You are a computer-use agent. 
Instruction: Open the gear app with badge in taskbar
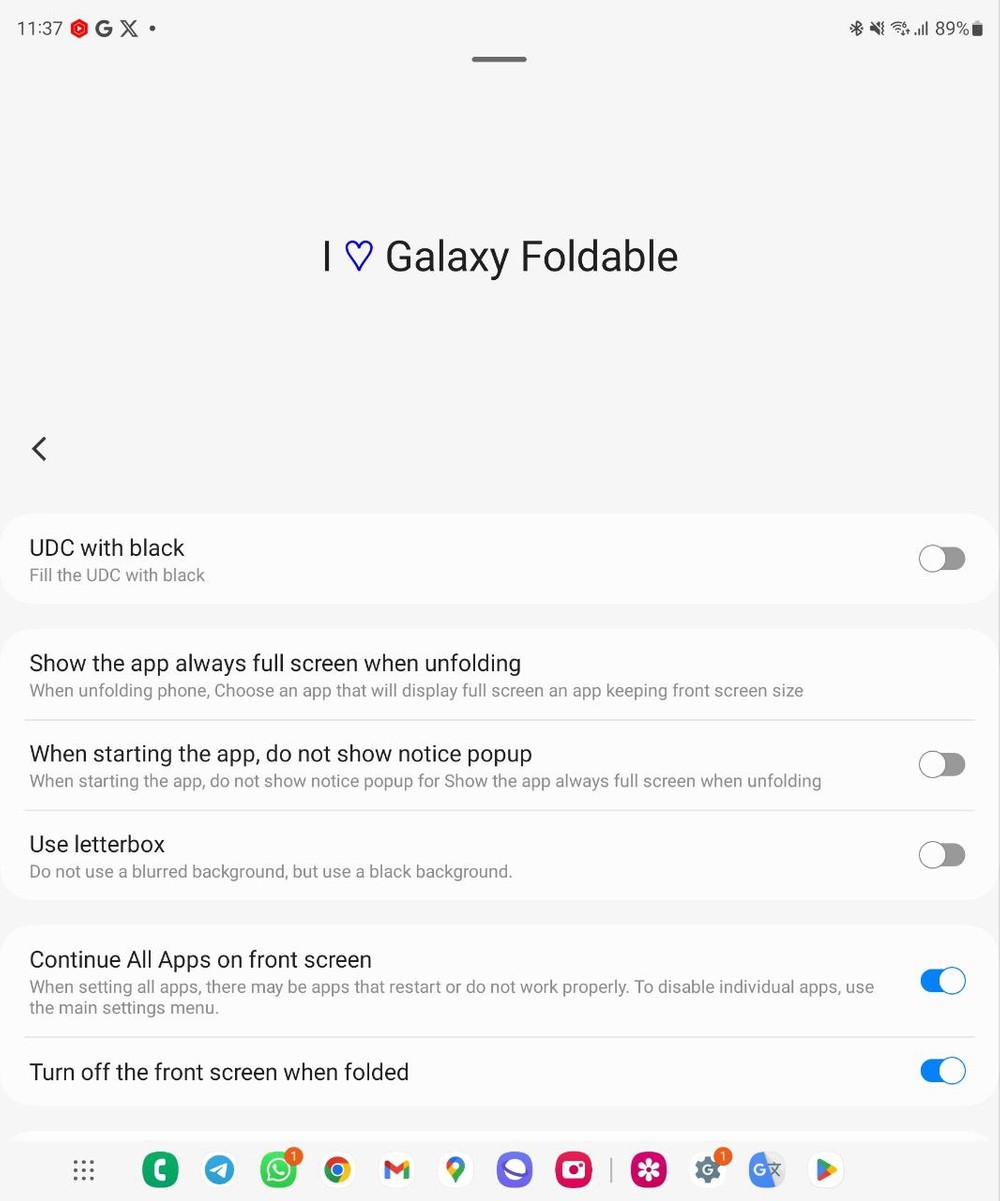tap(708, 1169)
